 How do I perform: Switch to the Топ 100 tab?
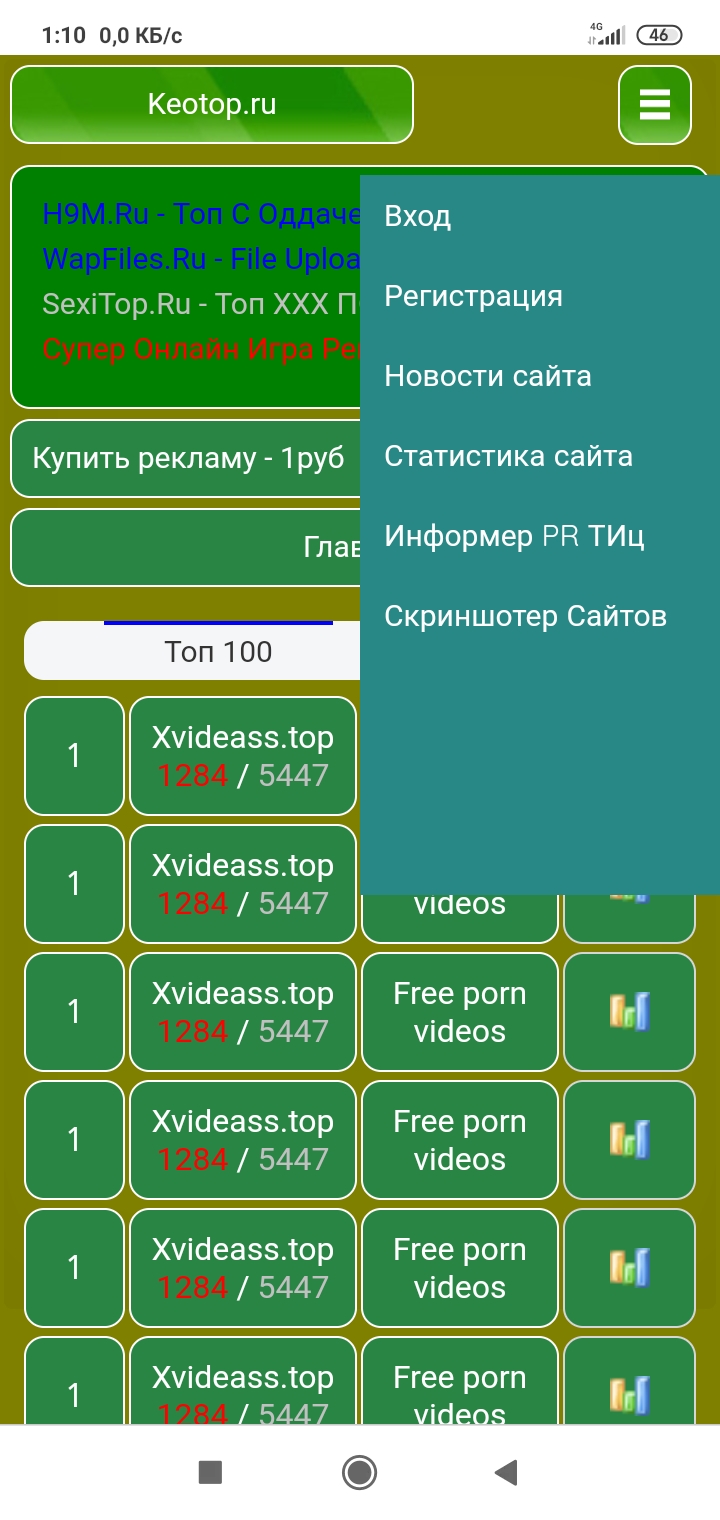pyautogui.click(x=218, y=652)
